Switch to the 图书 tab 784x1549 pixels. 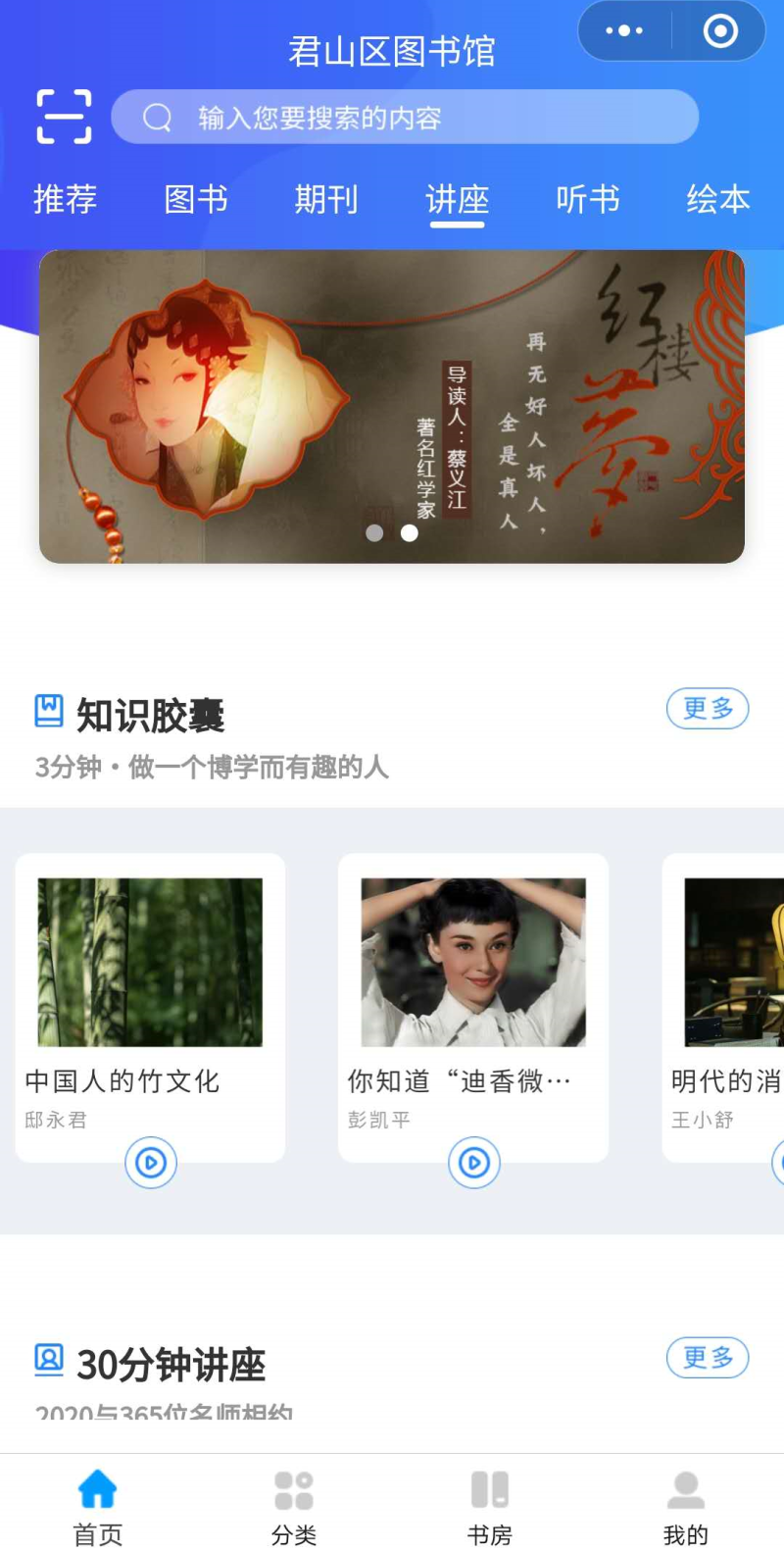[x=196, y=199]
